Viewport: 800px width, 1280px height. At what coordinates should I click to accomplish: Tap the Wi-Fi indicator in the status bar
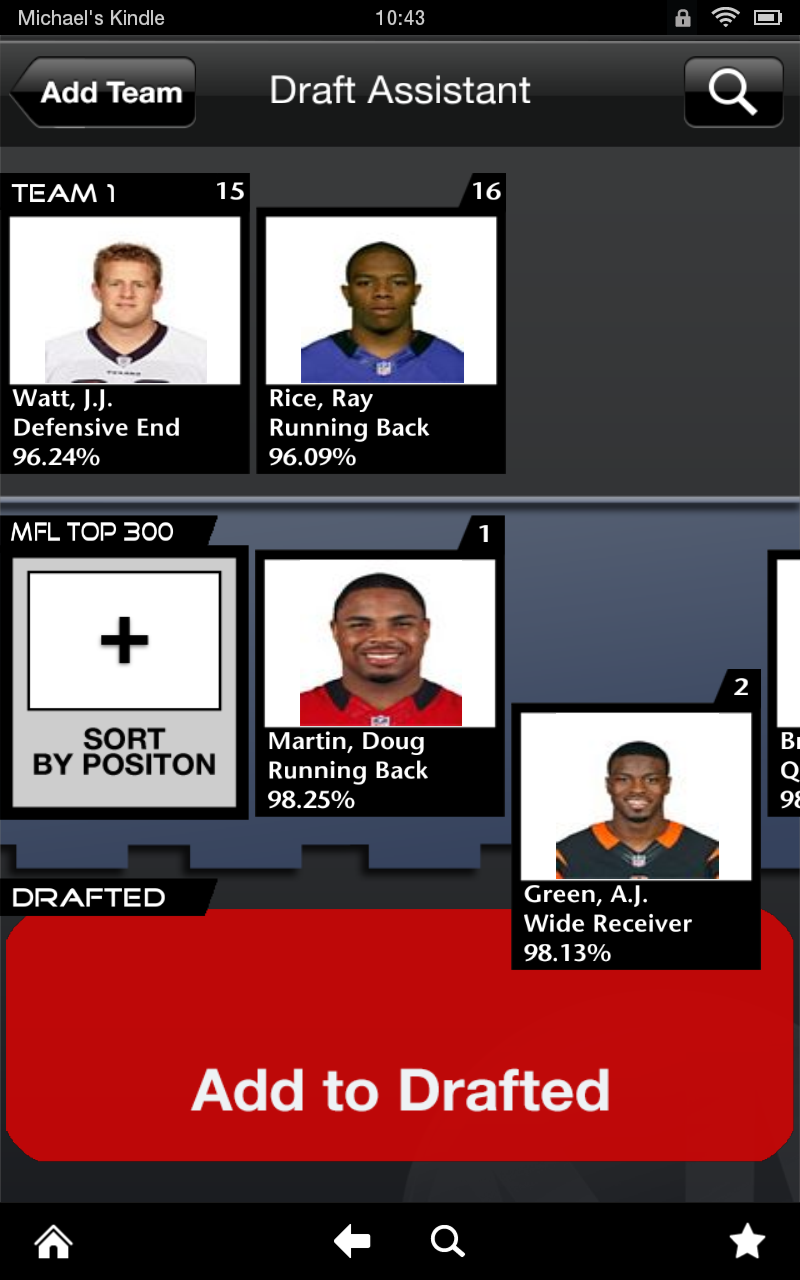[x=725, y=17]
